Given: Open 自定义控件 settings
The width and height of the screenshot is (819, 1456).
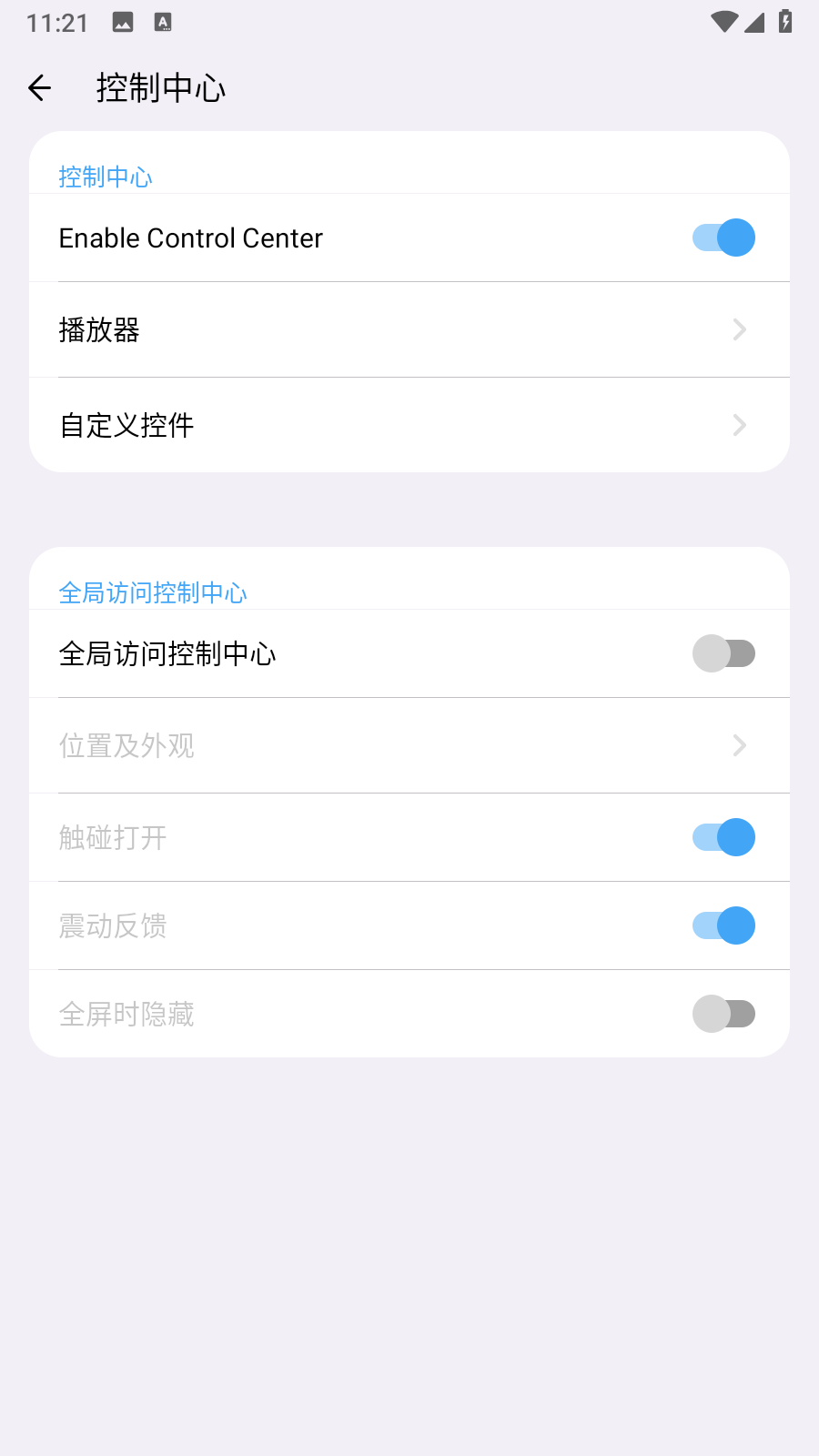Looking at the screenshot, I should (x=409, y=425).
